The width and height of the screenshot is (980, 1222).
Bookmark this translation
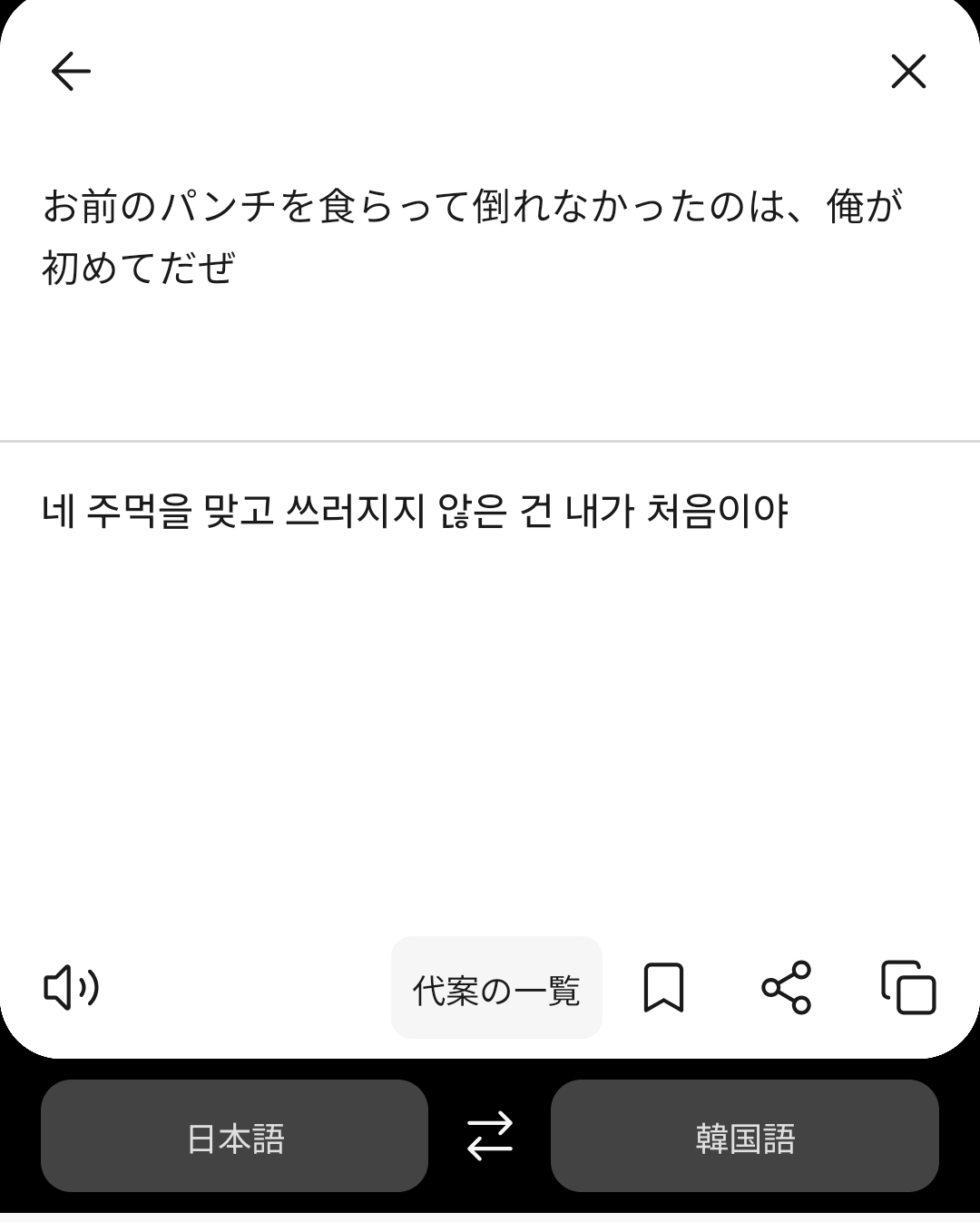pos(663,987)
